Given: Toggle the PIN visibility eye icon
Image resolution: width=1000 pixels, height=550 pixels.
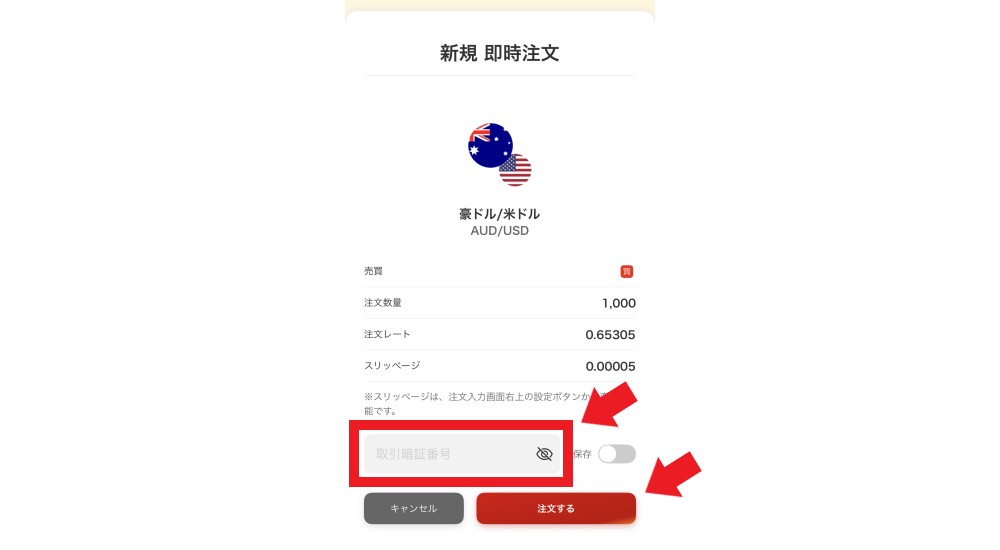Looking at the screenshot, I should click(544, 454).
